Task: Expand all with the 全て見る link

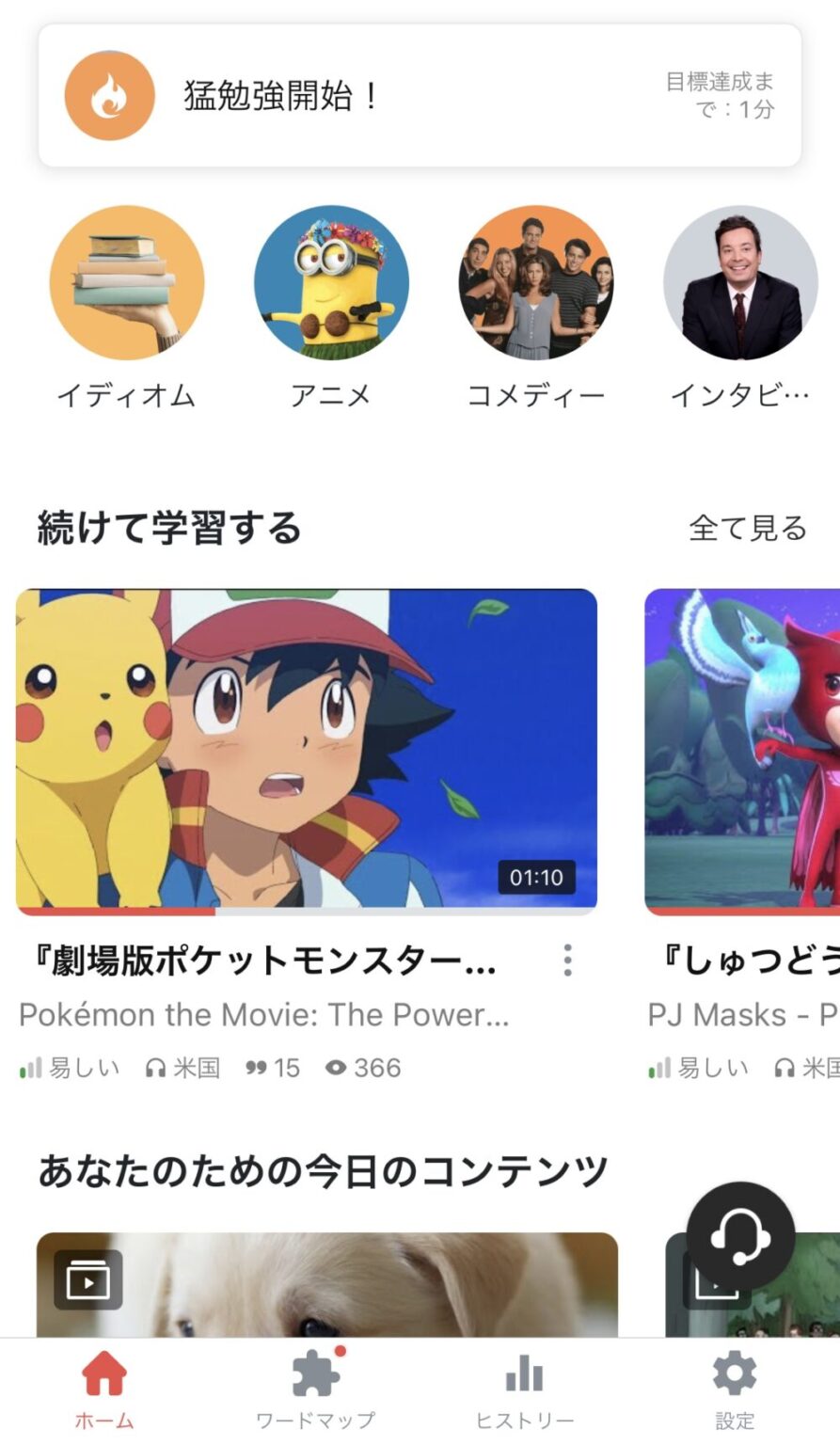Action: click(x=746, y=529)
